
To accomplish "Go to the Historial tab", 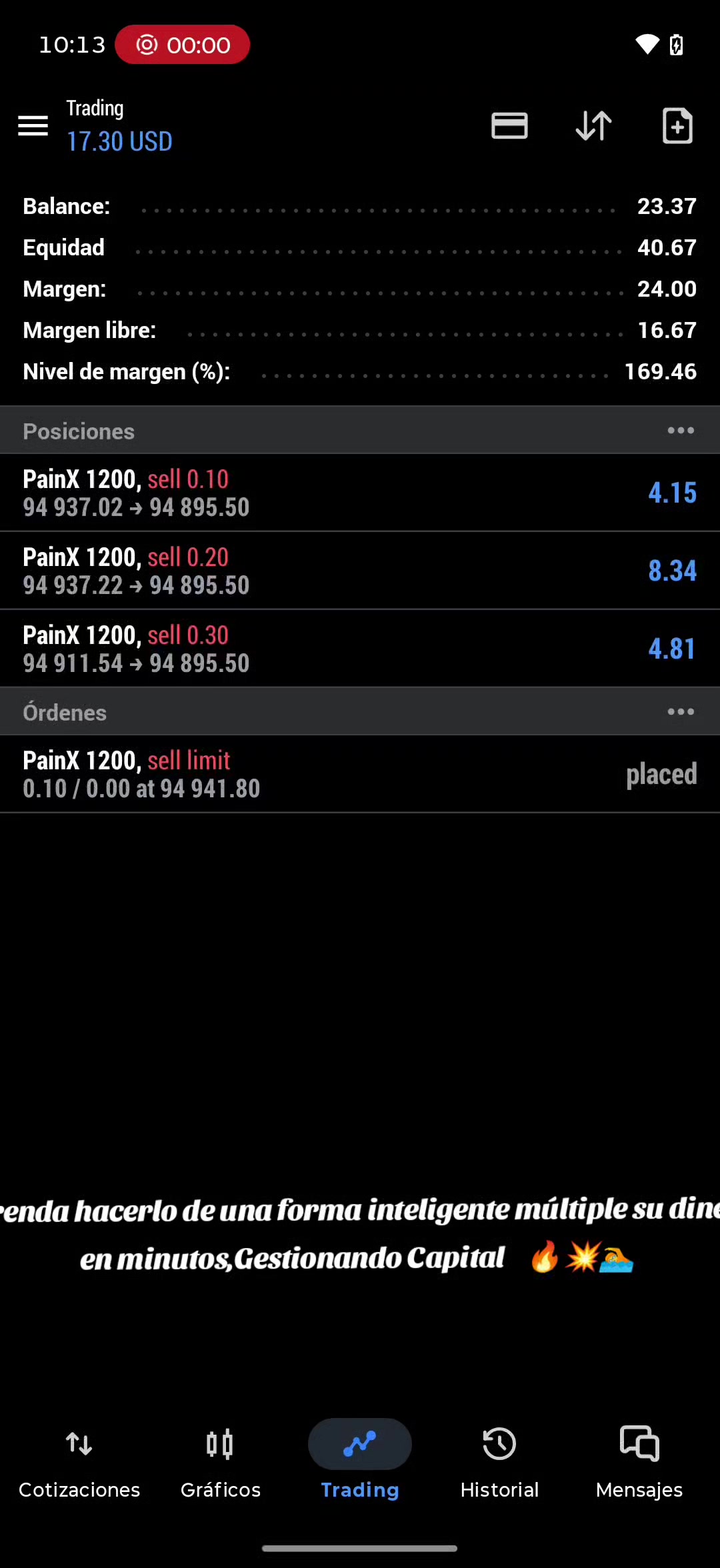I will [x=499, y=1463].
